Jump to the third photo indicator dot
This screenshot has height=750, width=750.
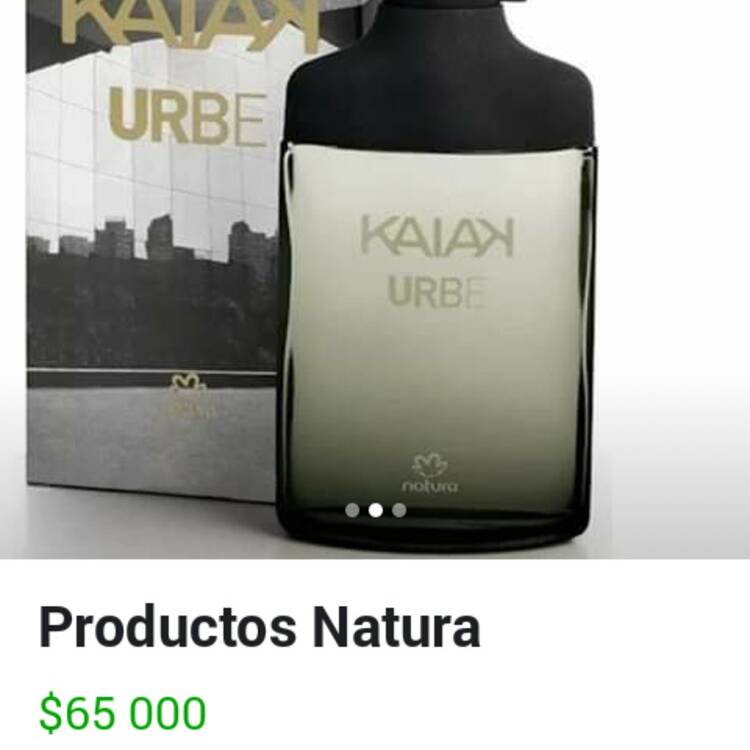(399, 510)
